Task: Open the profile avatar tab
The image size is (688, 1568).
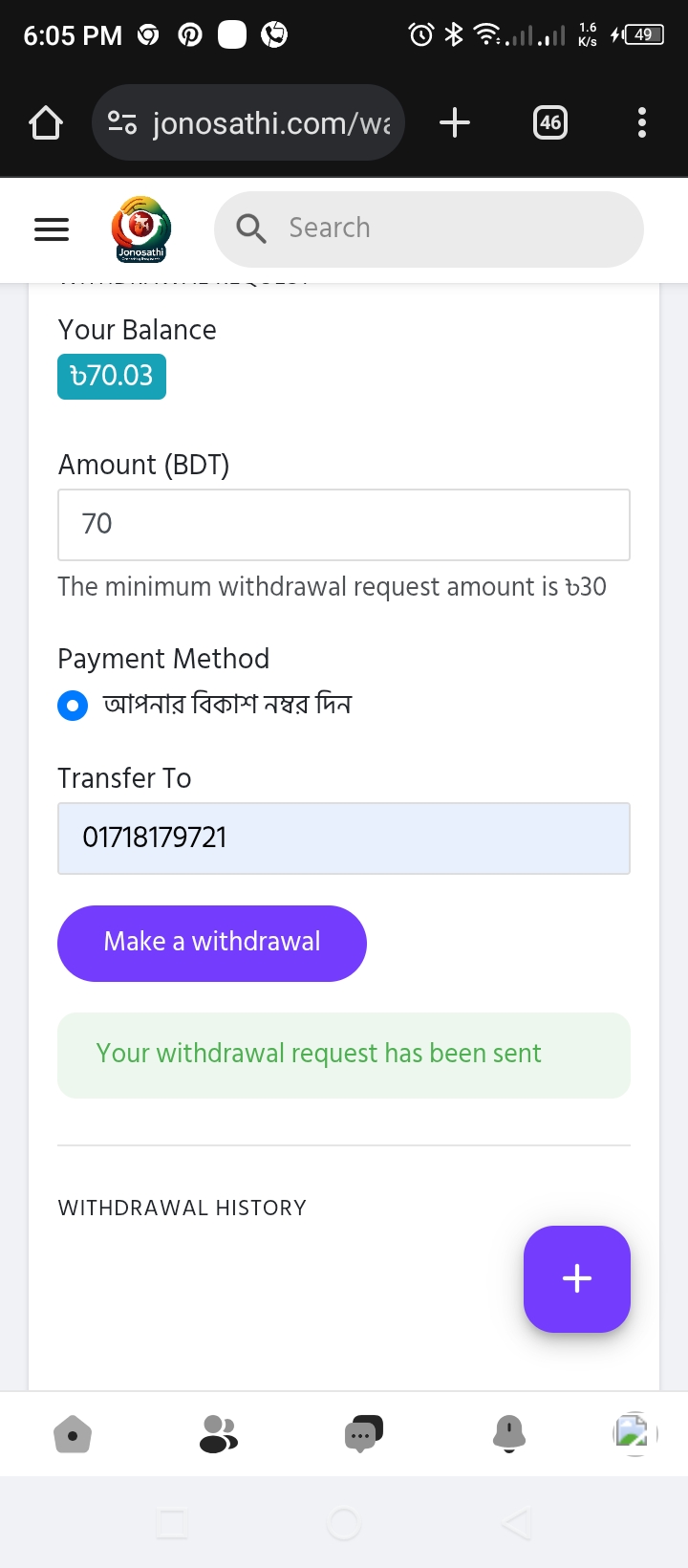Action: pos(635,1434)
